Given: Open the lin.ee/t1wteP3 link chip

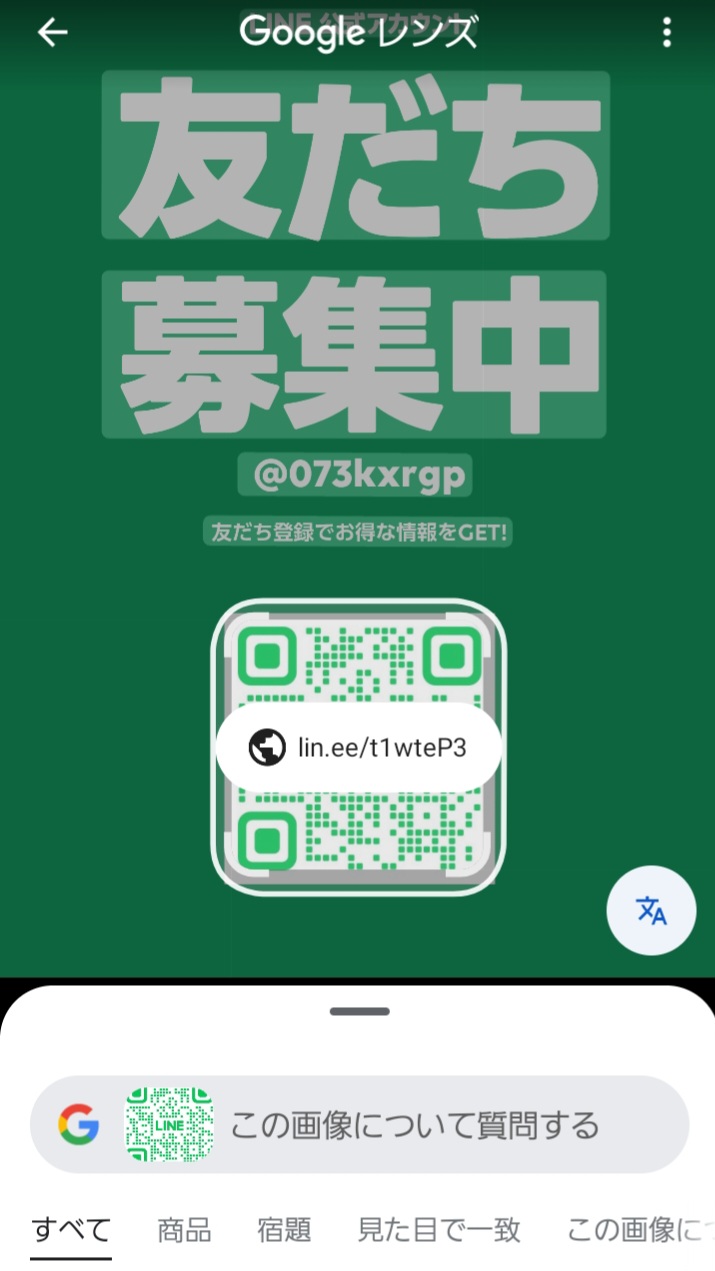Looking at the screenshot, I should (358, 748).
